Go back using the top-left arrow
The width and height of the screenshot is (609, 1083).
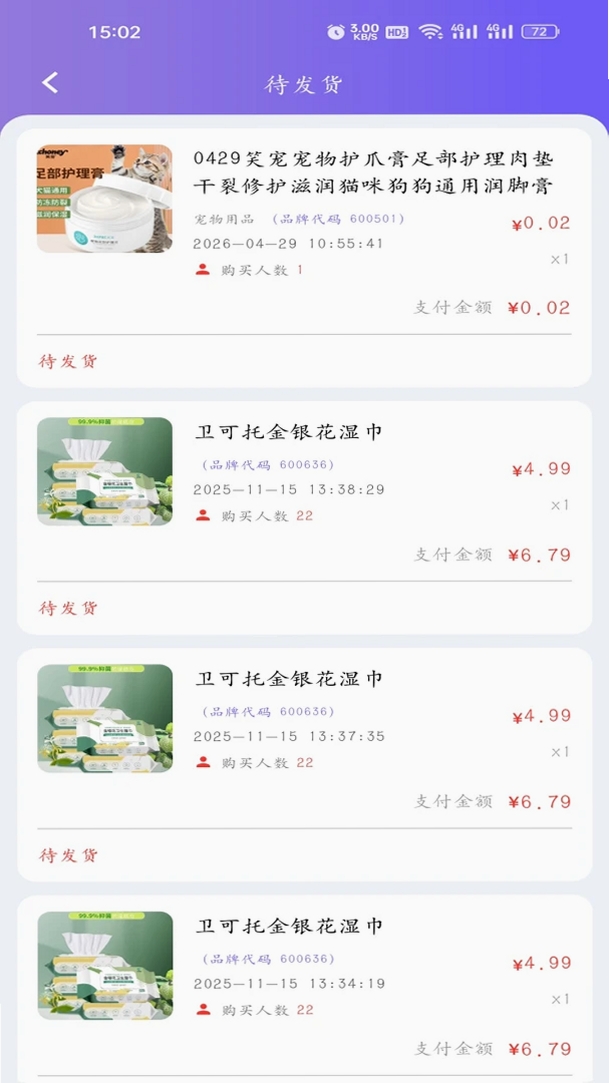[50, 83]
